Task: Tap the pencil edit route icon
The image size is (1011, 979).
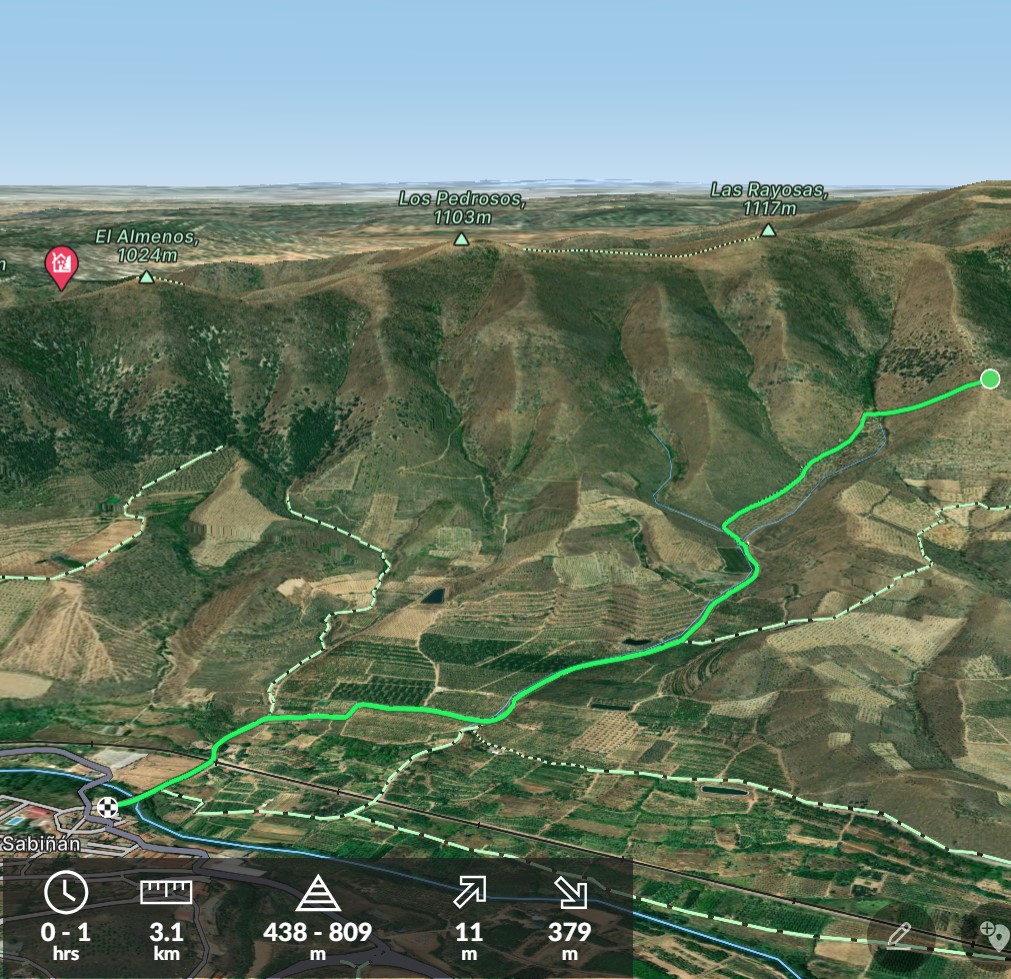Action: (x=899, y=936)
